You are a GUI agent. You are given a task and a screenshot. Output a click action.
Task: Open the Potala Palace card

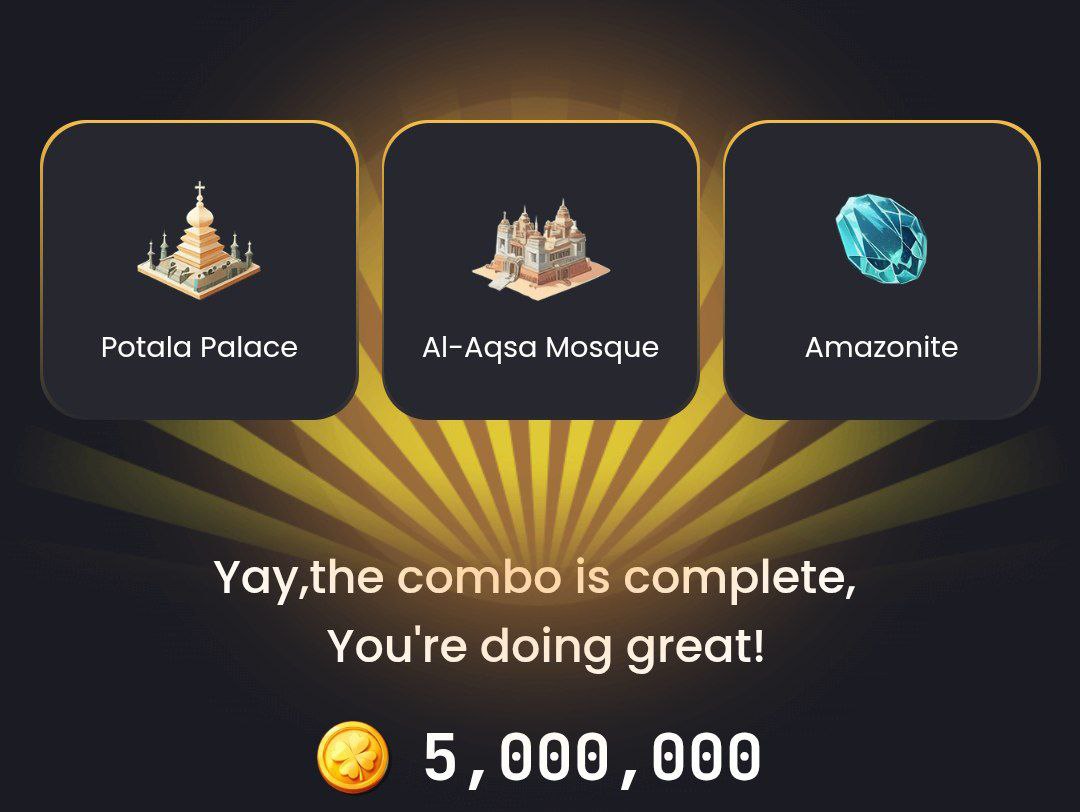pos(199,270)
